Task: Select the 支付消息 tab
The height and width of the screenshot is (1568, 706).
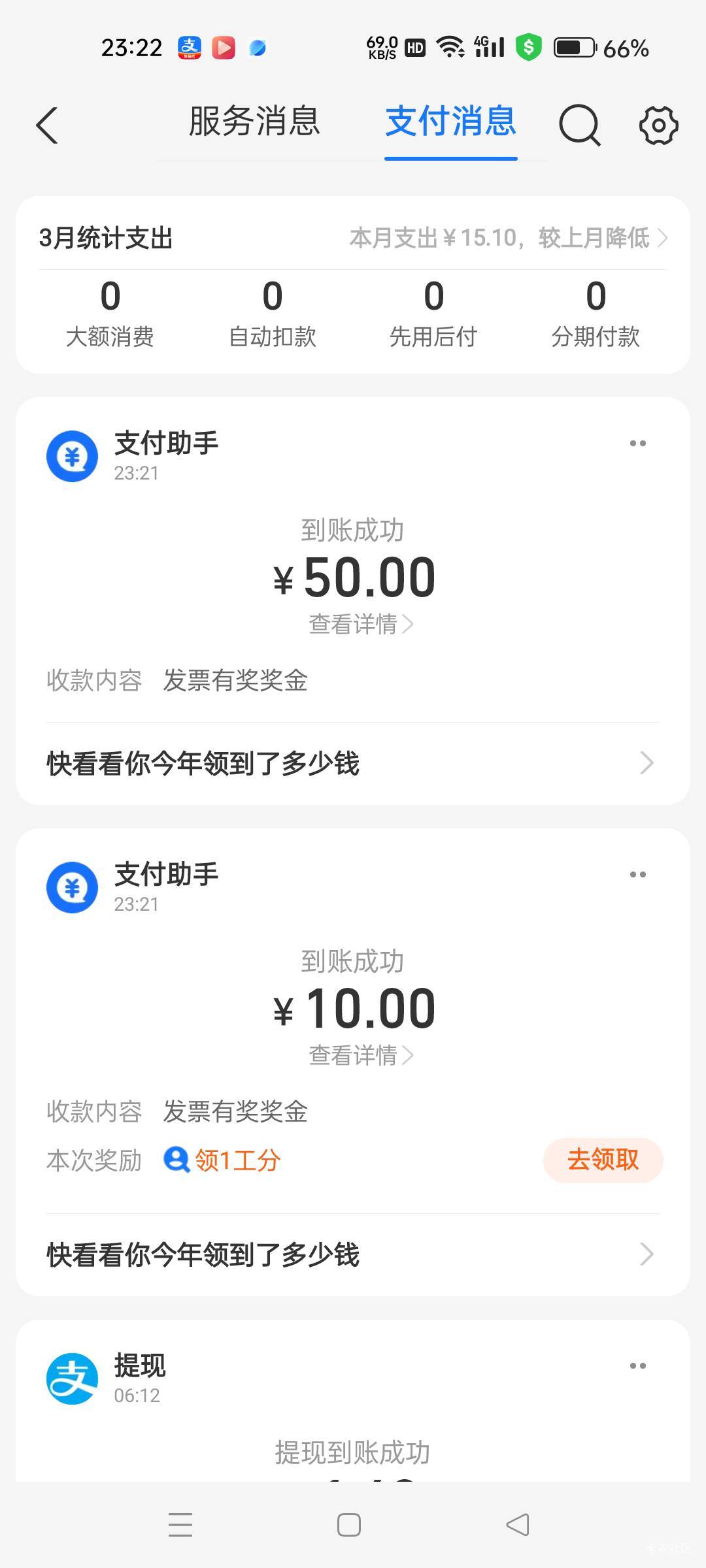Action: click(x=450, y=122)
